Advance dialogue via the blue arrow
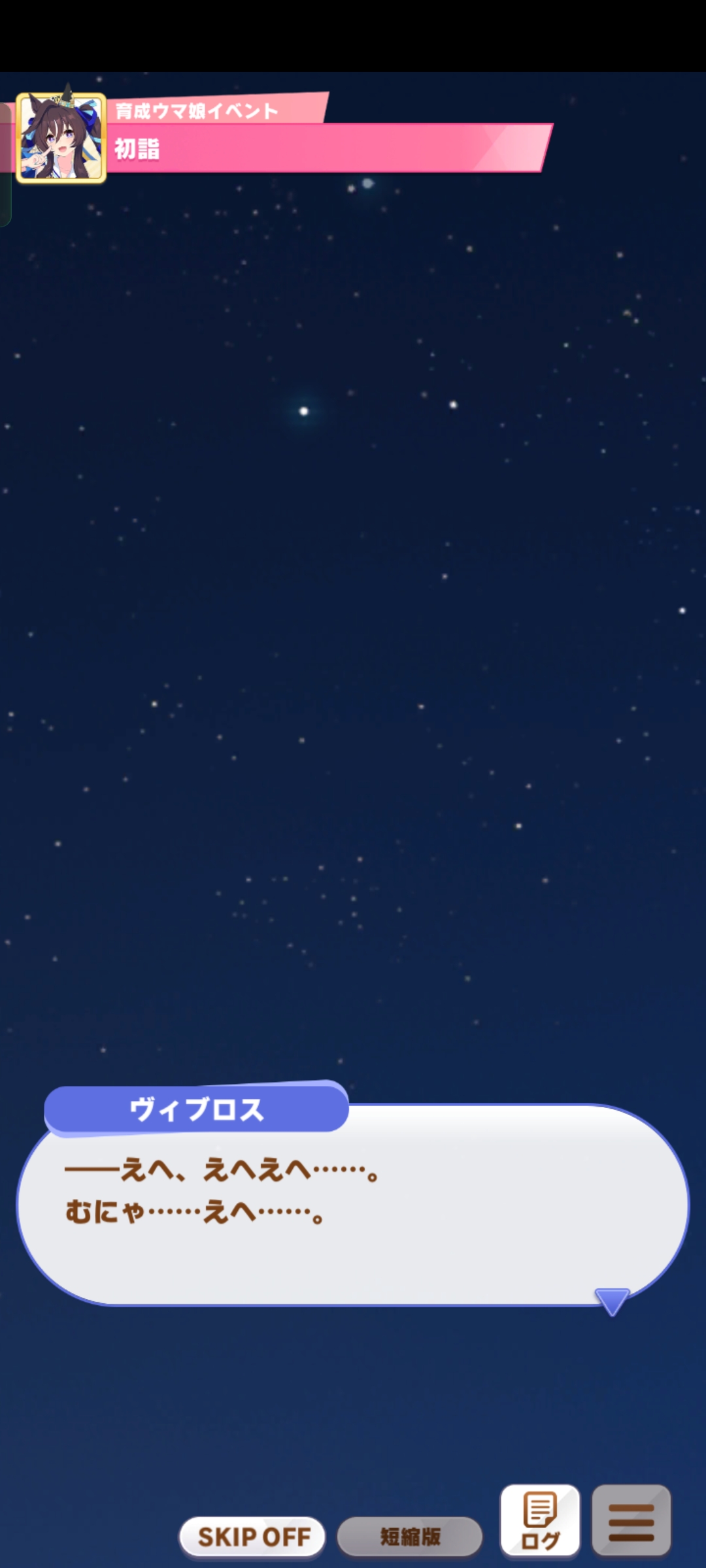 612,1301
